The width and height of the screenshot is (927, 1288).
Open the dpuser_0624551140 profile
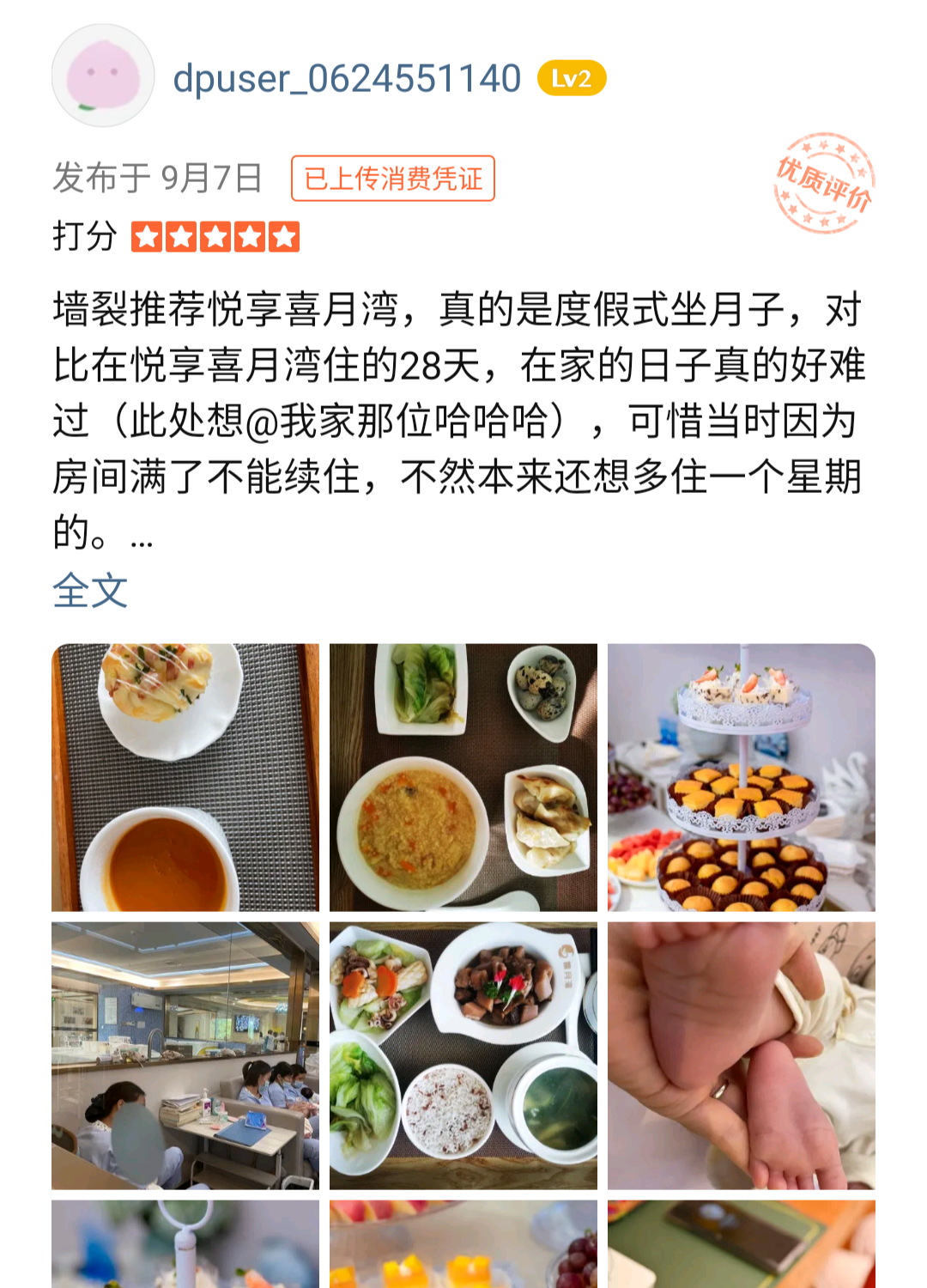(347, 79)
